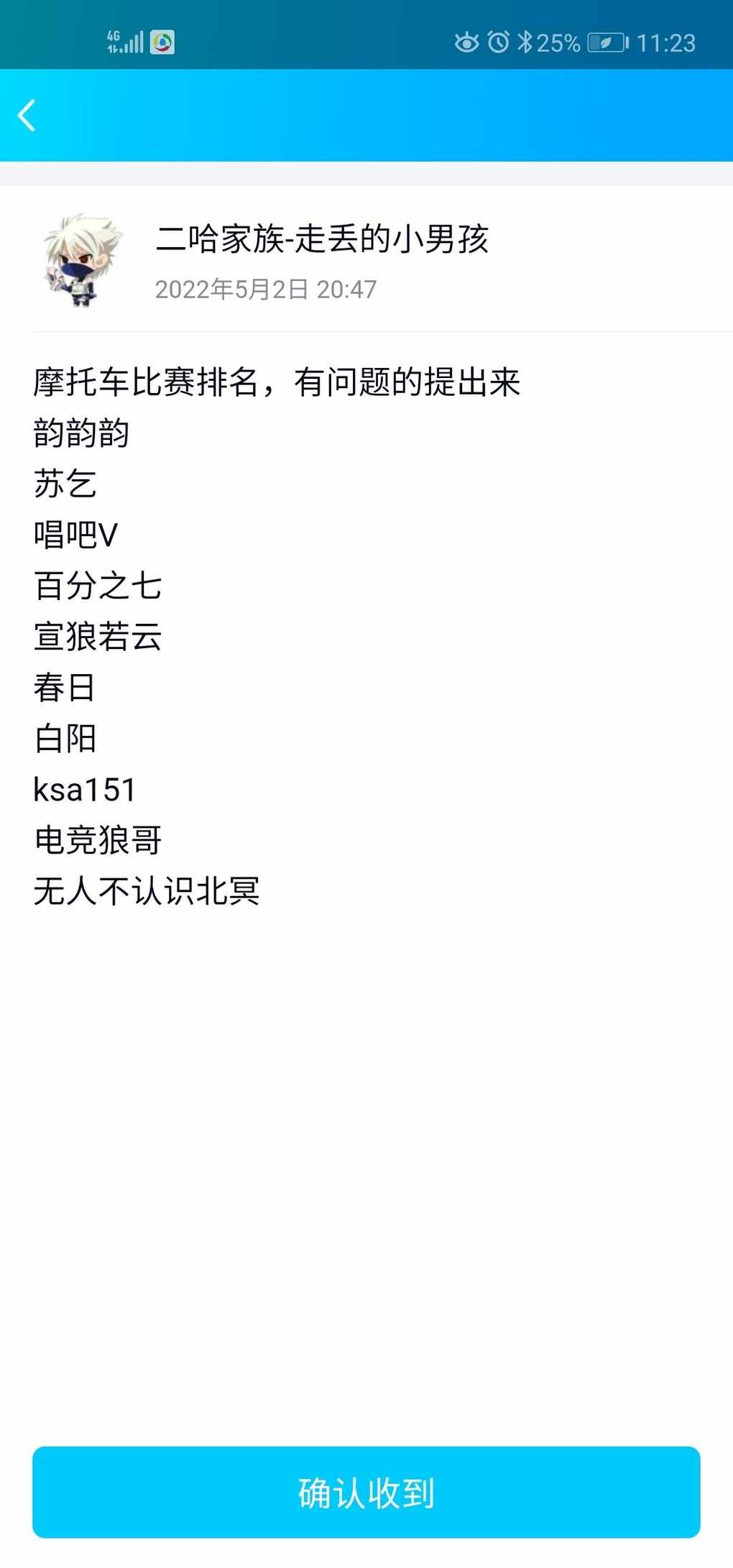Go back using the header arrow
The width and height of the screenshot is (733, 1568).
click(27, 116)
